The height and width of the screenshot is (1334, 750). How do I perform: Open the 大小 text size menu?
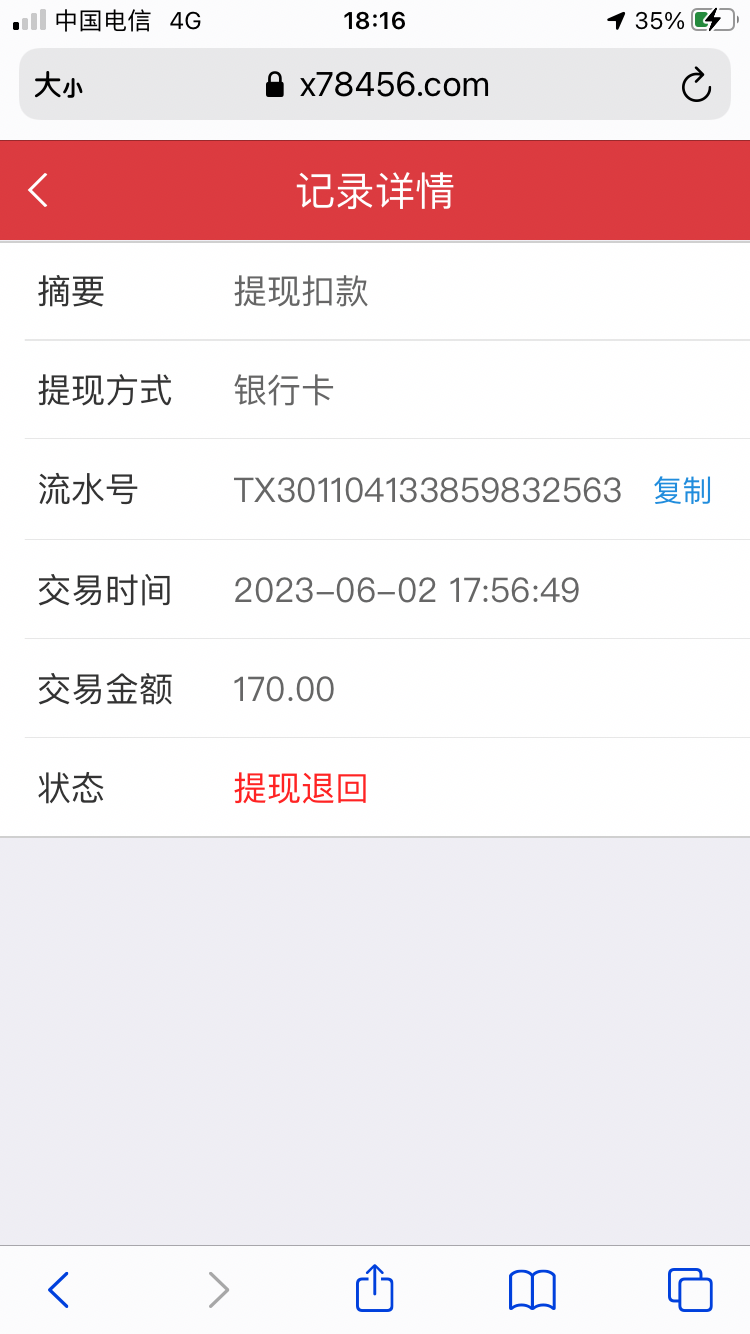[58, 86]
